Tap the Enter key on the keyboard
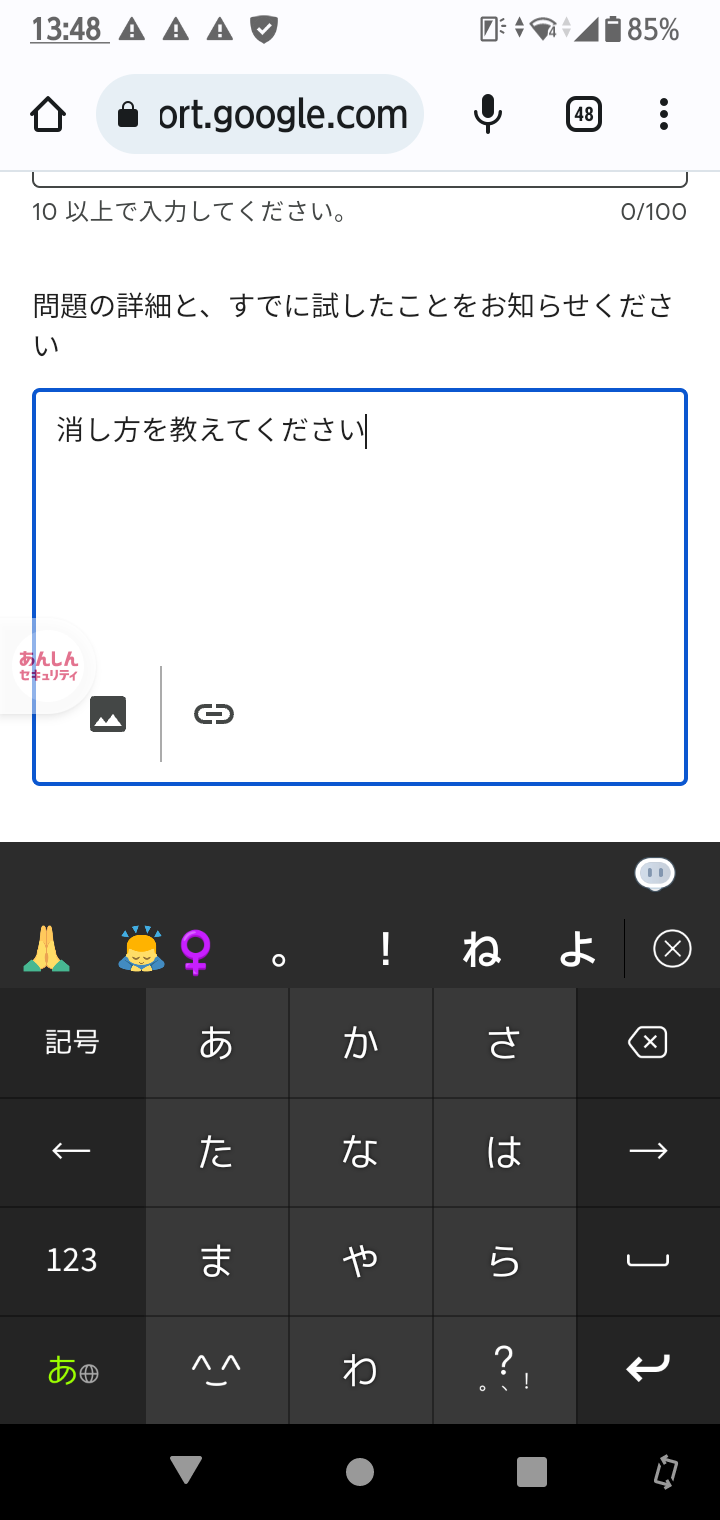The image size is (720, 1520). 647,1370
